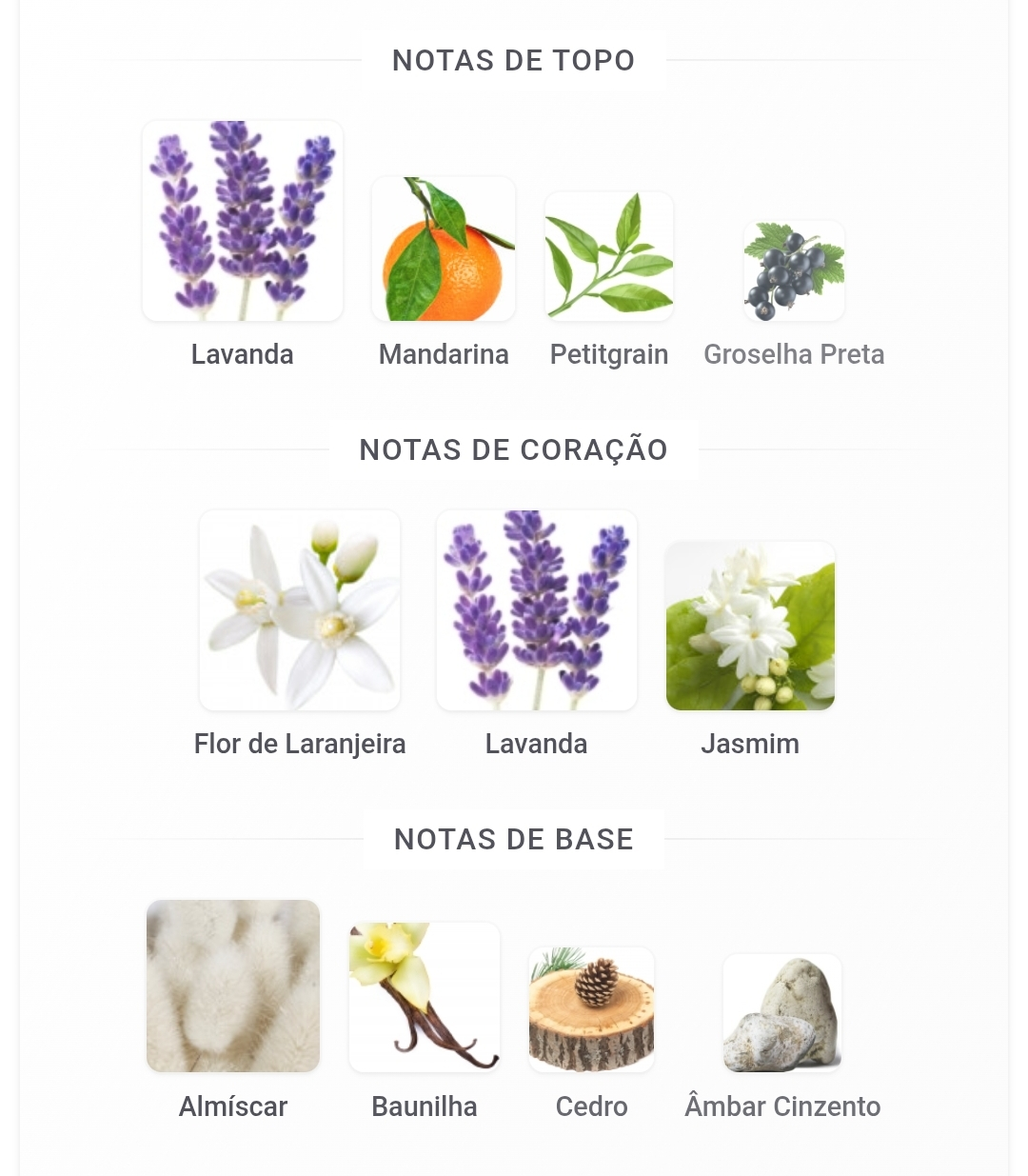This screenshot has height=1176, width=1028.
Task: Open Lavanda under Notas de Coração
Action: click(x=537, y=610)
